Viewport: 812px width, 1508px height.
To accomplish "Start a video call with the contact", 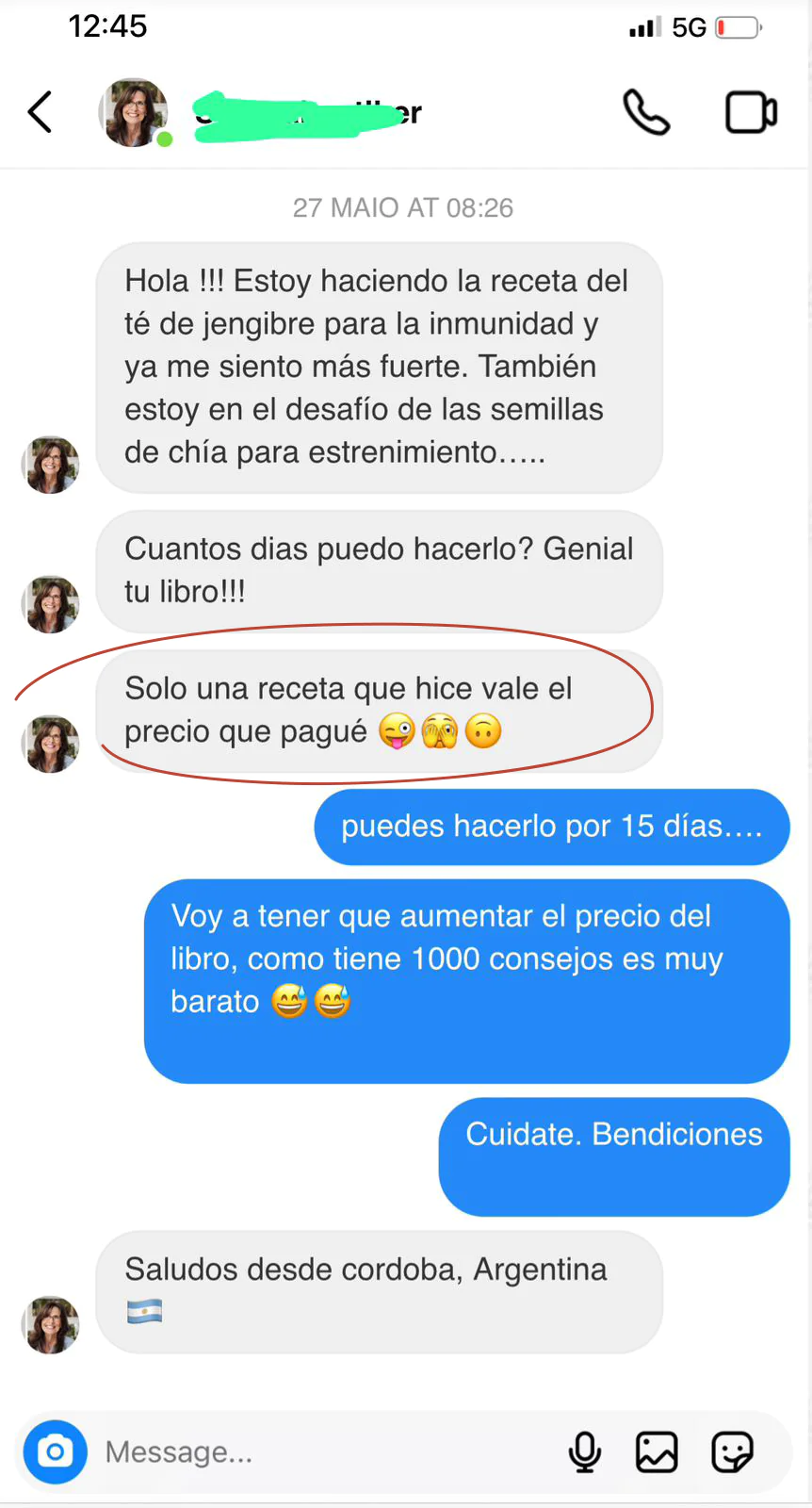I will [x=751, y=110].
